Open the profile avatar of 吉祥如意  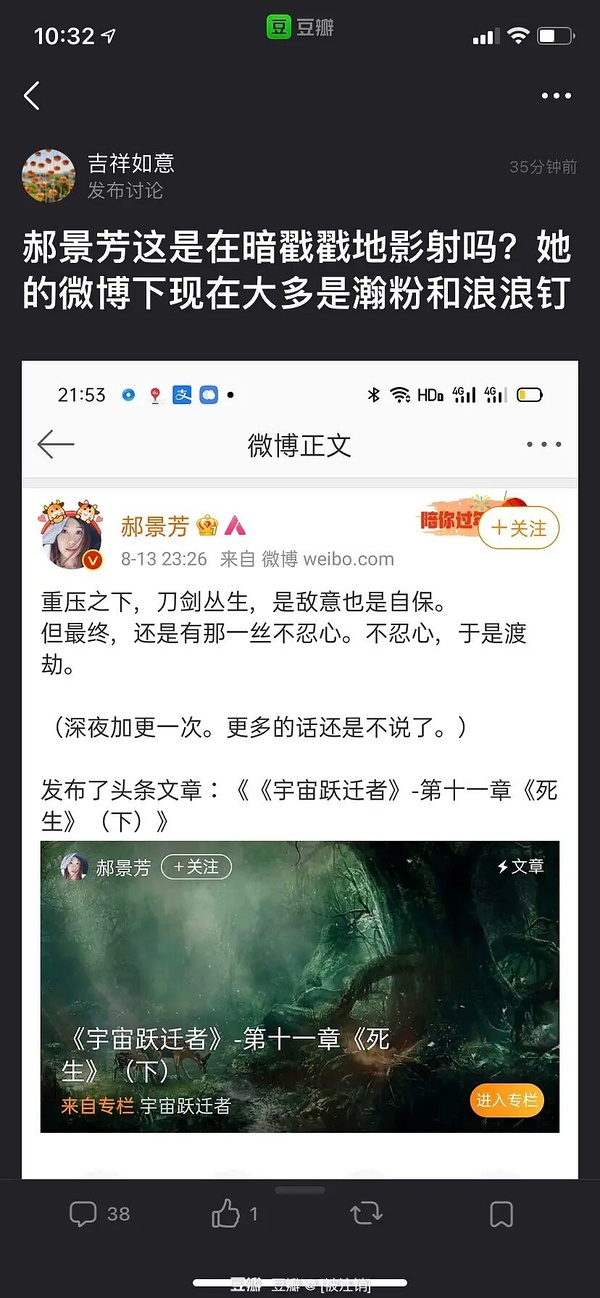[48, 176]
